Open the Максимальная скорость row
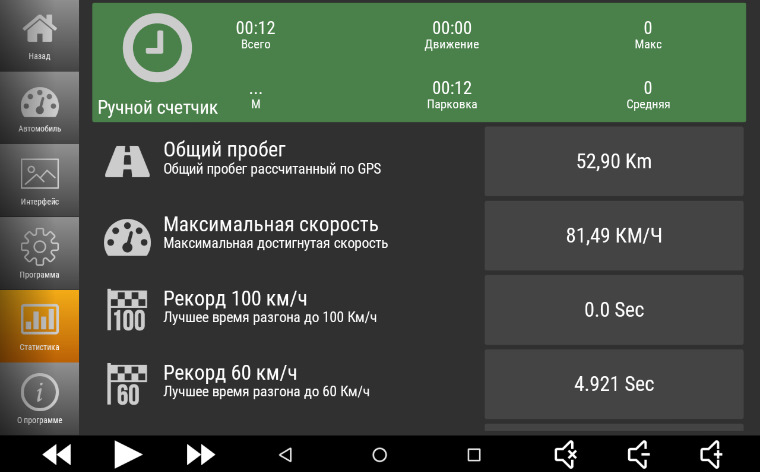Screen dimensions: 760x472 point(288,235)
